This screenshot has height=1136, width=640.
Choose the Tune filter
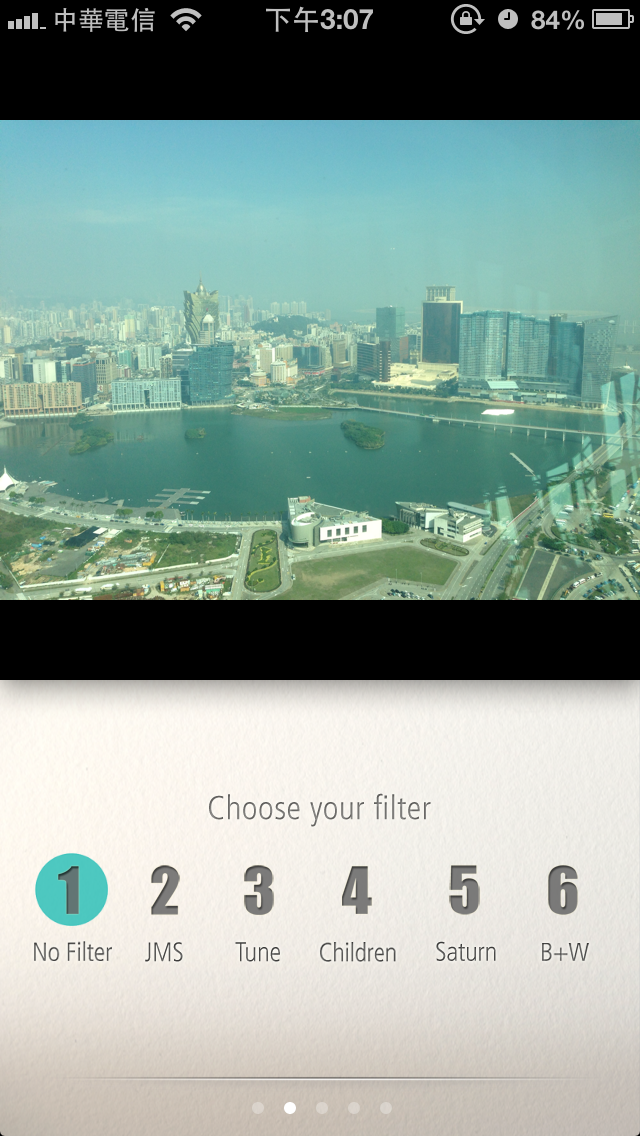pyautogui.click(x=258, y=890)
